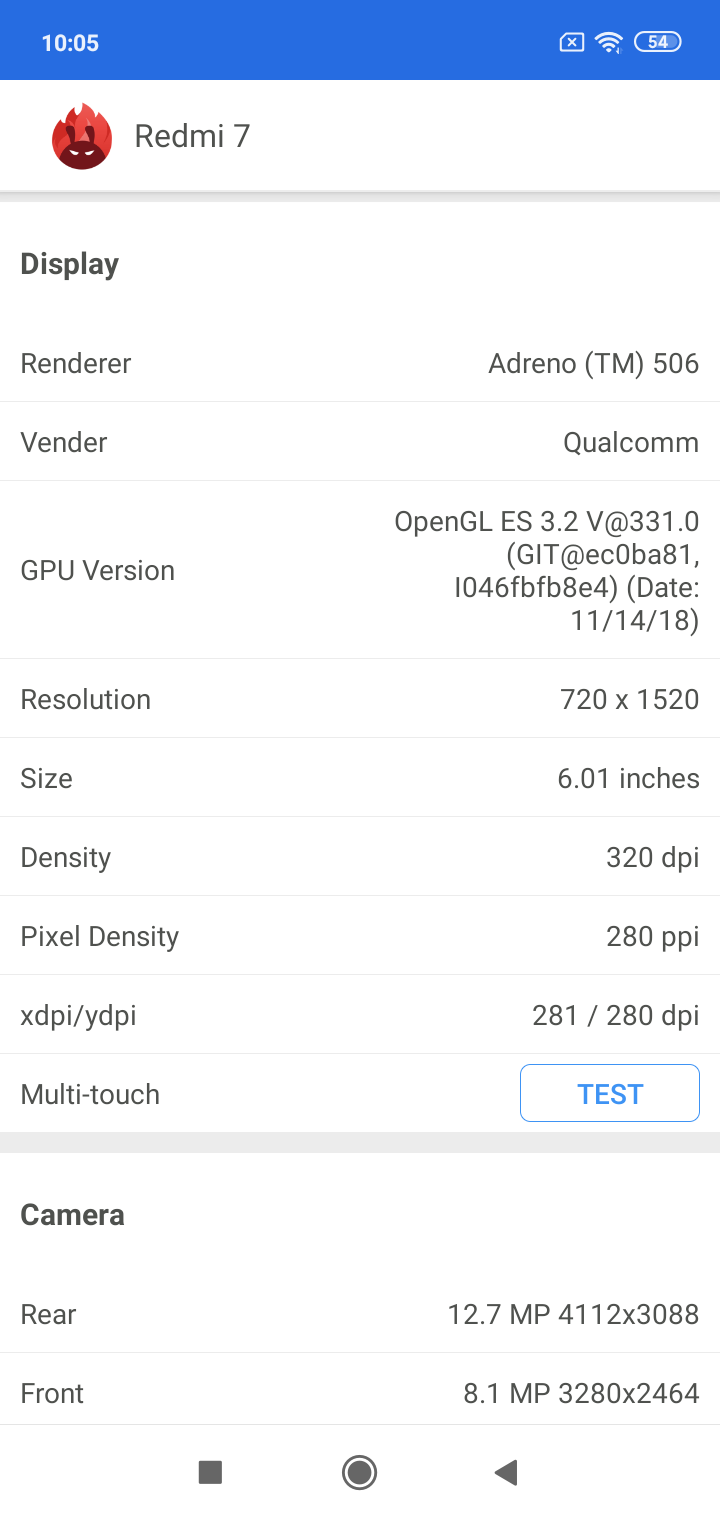Go back using the navigation bar
Screen dimensions: 720x1520
506,1472
